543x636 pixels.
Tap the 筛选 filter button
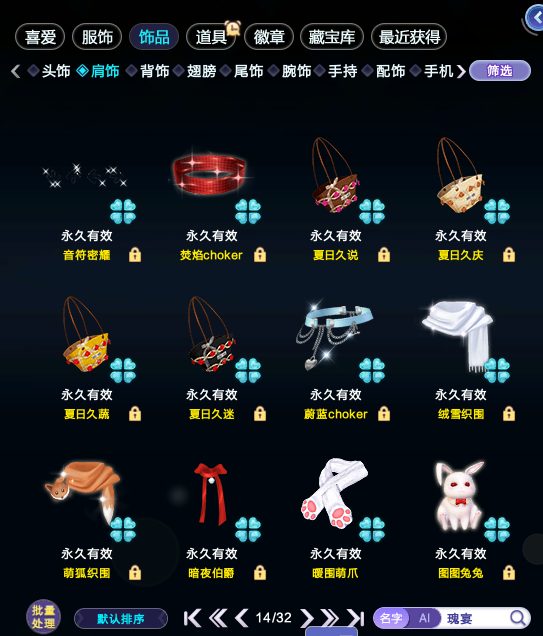click(500, 71)
